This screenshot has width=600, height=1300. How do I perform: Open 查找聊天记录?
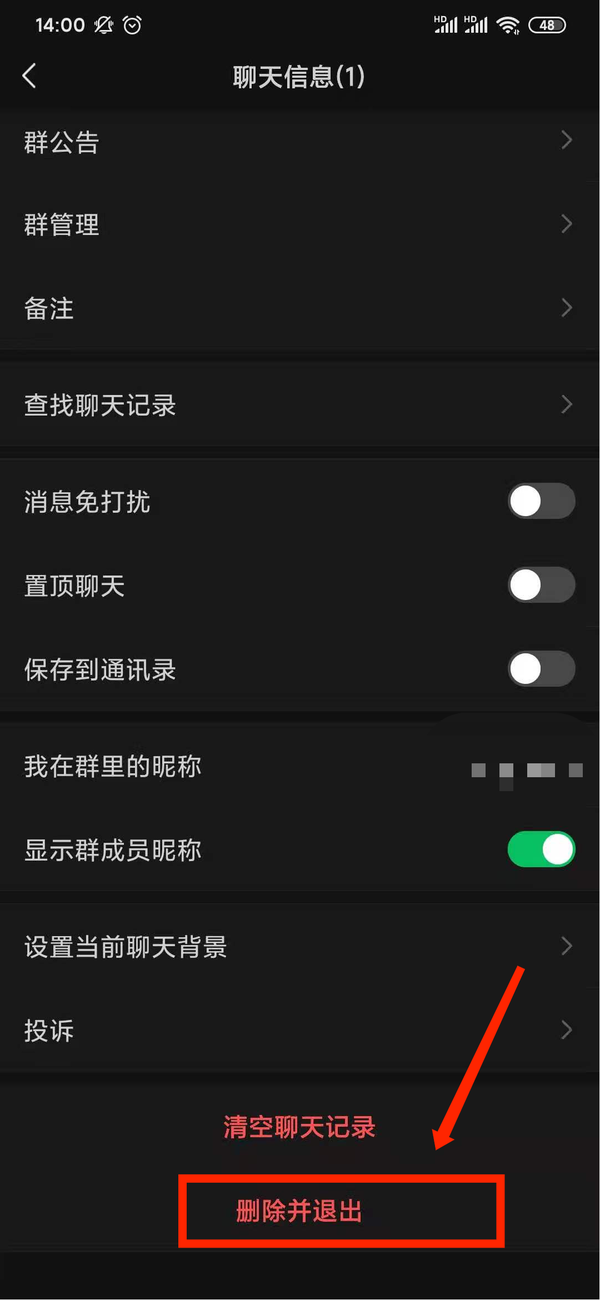tap(300, 405)
